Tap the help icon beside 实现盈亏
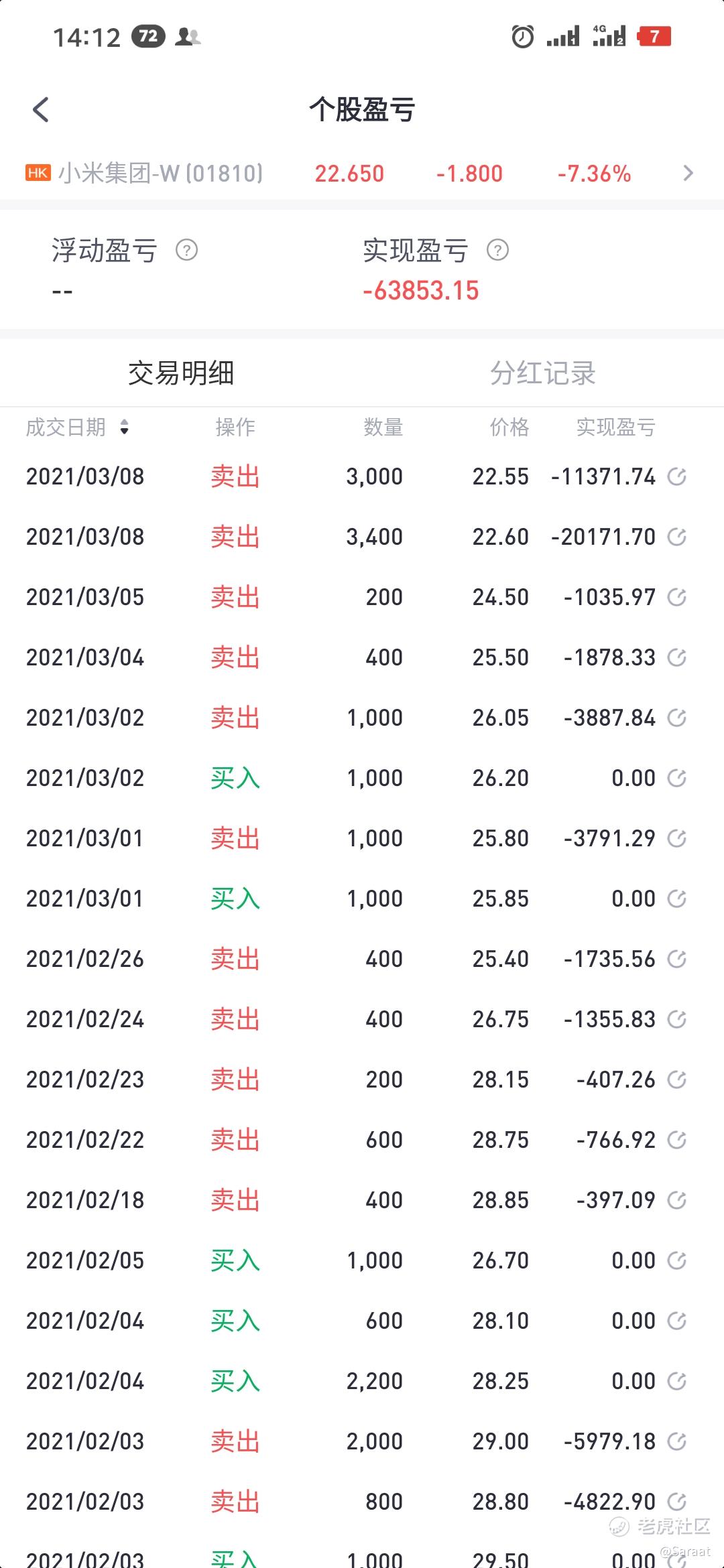This screenshot has width=724, height=1568. (x=497, y=251)
